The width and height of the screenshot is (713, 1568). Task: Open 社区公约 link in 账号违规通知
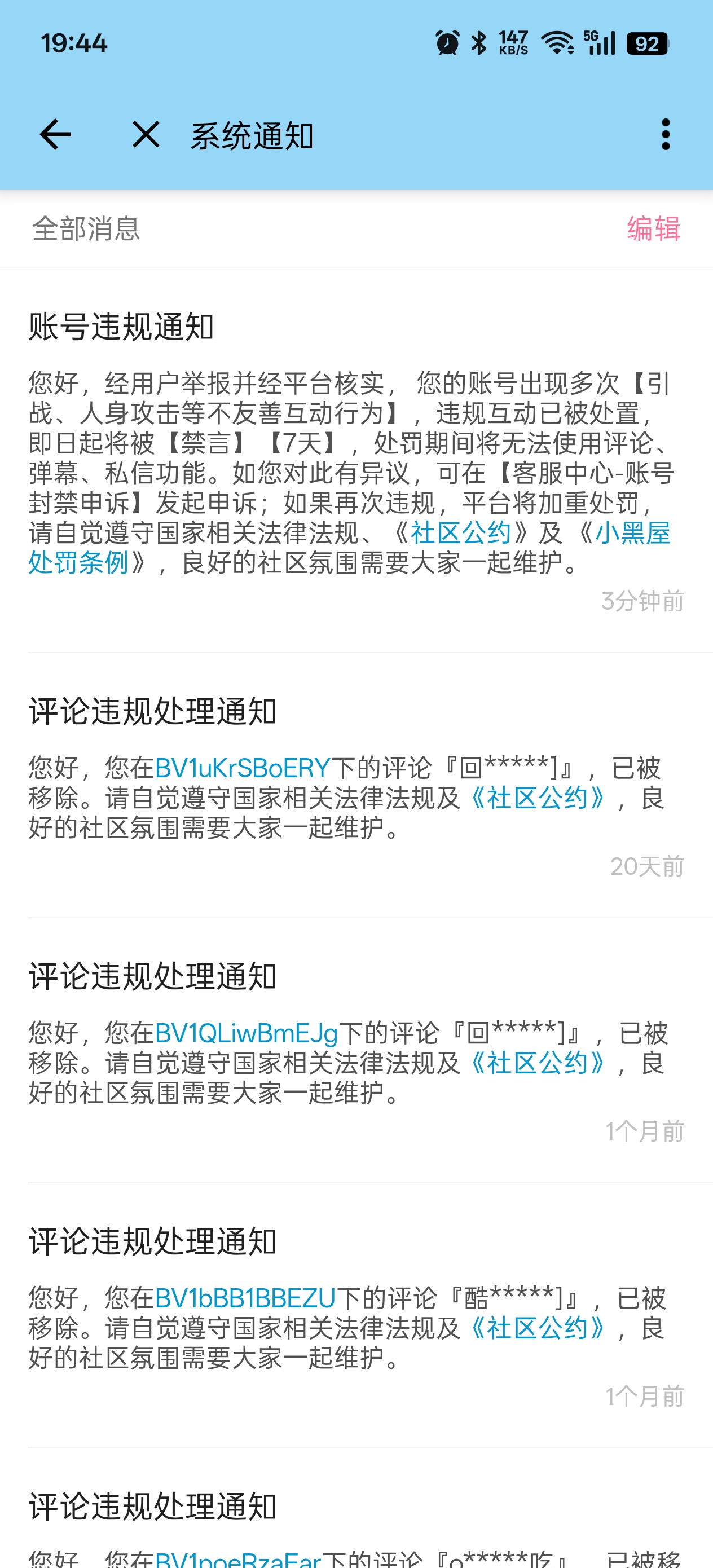tap(460, 533)
